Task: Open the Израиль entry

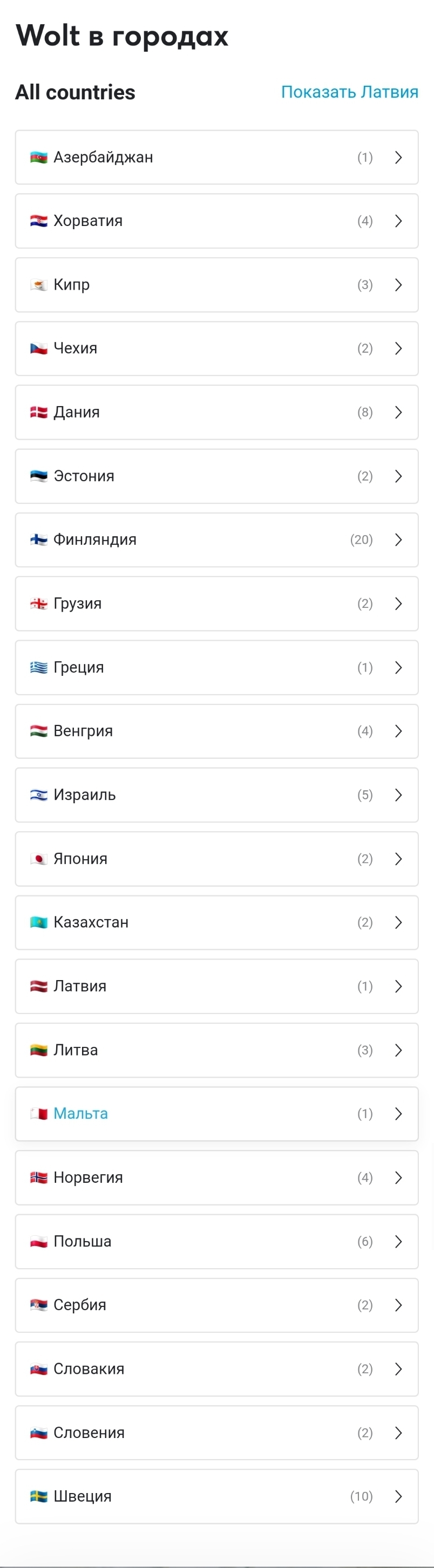Action: (216, 795)
